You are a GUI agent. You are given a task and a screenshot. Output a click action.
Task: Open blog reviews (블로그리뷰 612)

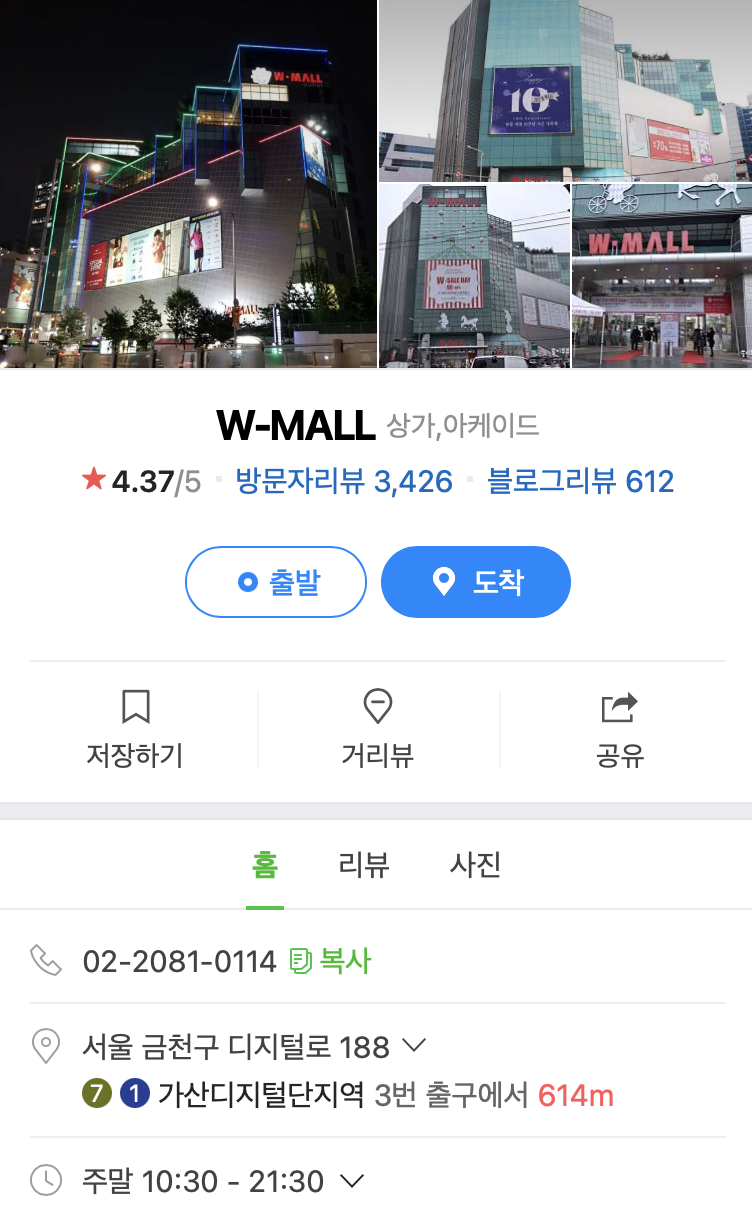tap(580, 481)
